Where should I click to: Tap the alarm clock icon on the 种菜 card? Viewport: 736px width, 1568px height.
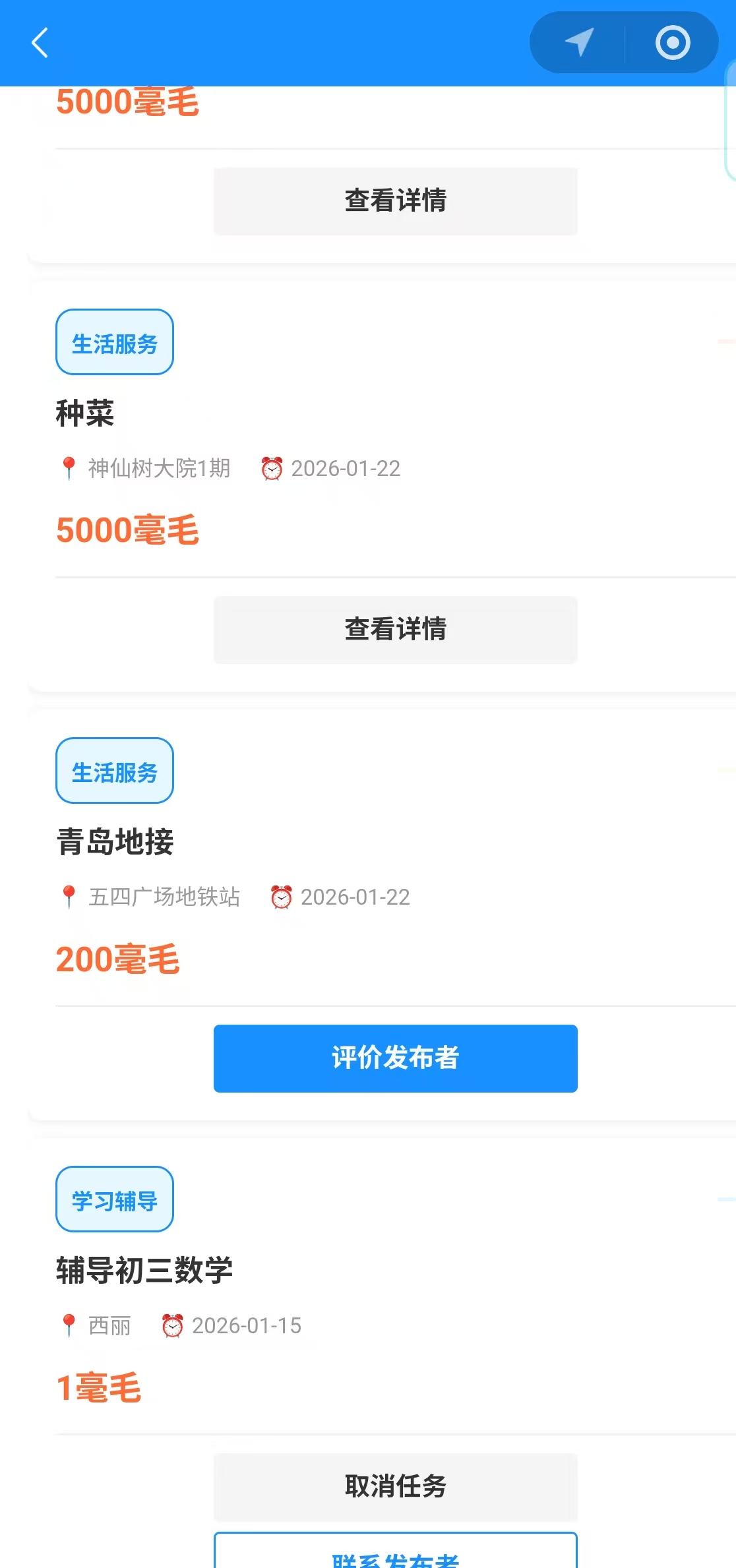(273, 468)
